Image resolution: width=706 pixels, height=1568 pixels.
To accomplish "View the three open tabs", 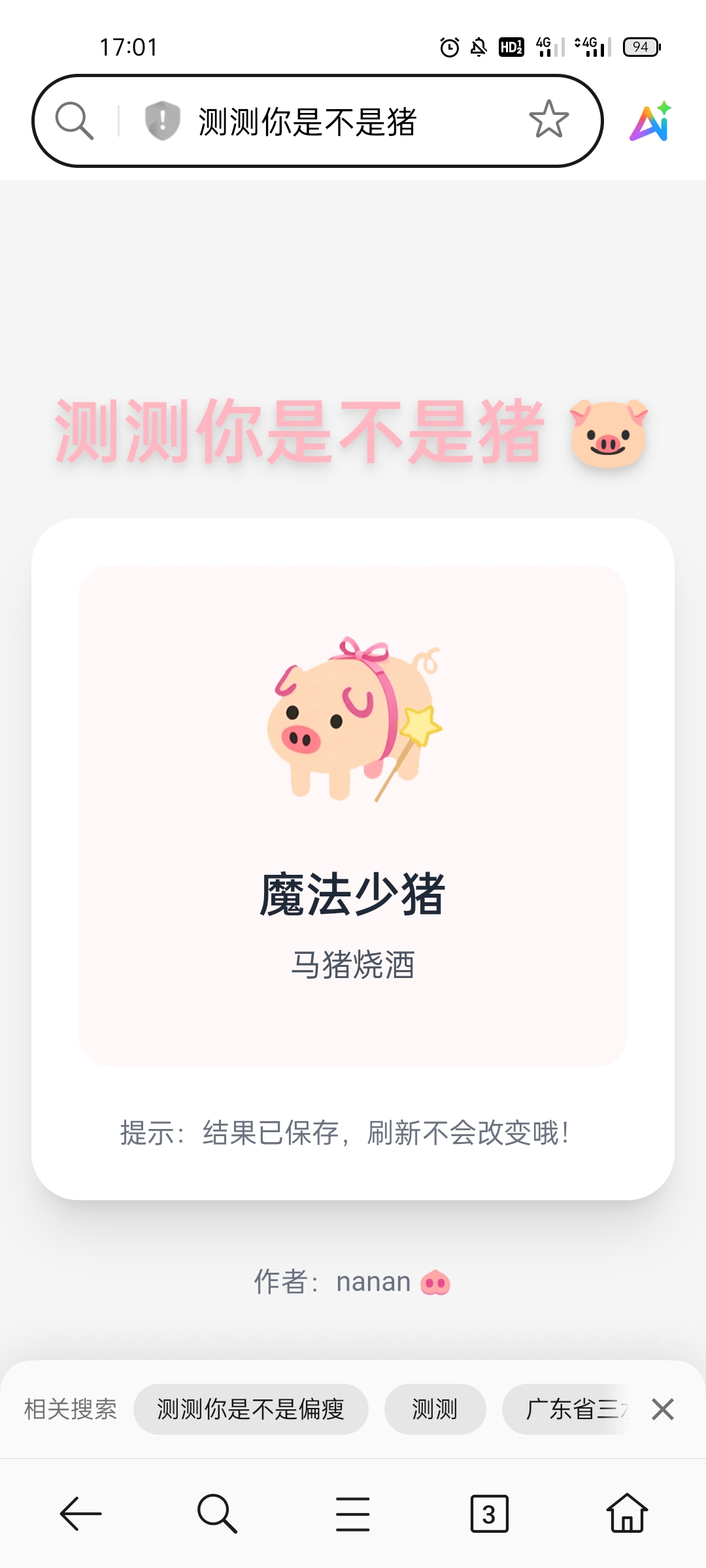I will coord(489,1513).
